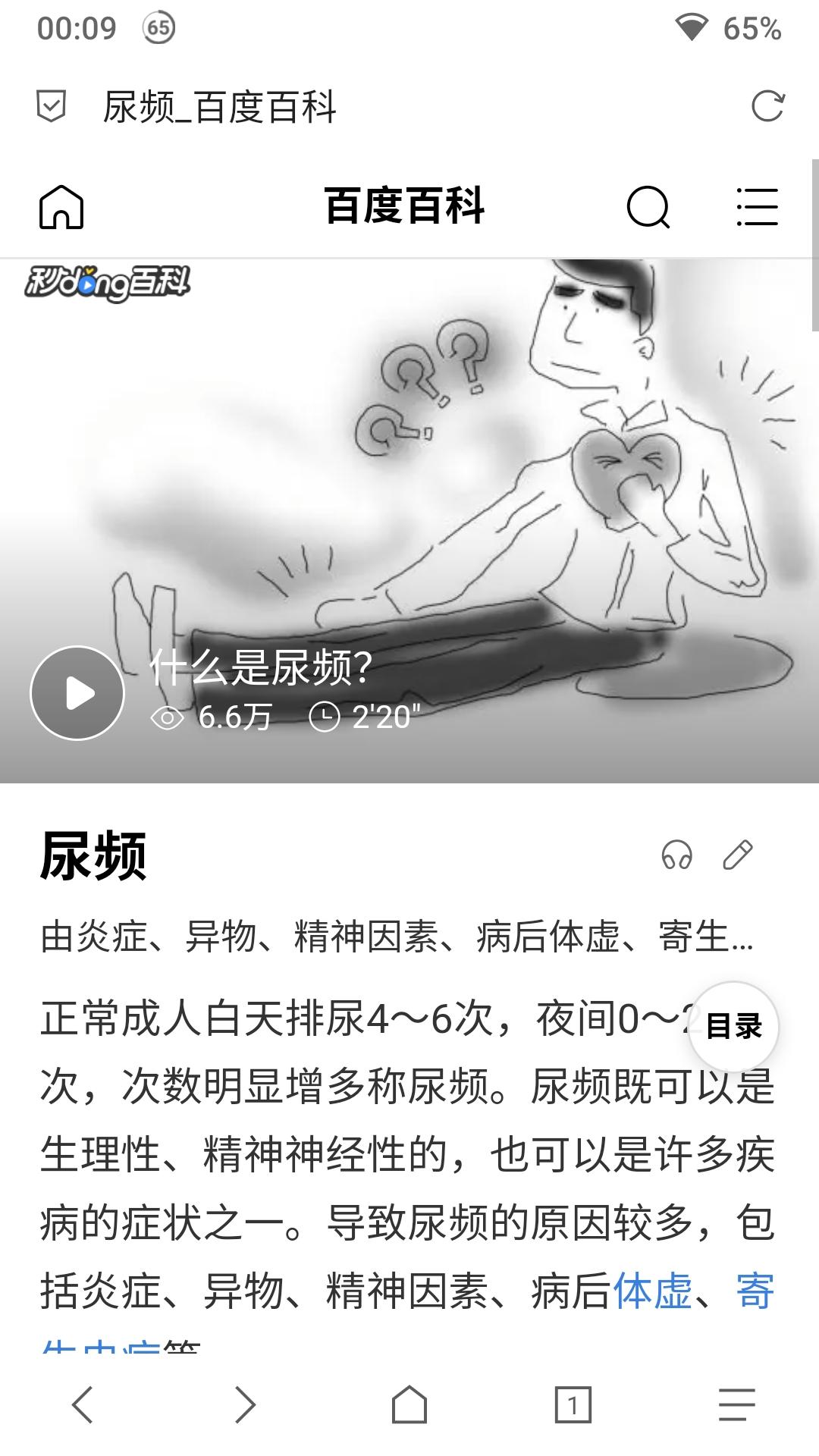Listen to the article with headphones icon
This screenshot has width=819, height=1456.
[676, 855]
